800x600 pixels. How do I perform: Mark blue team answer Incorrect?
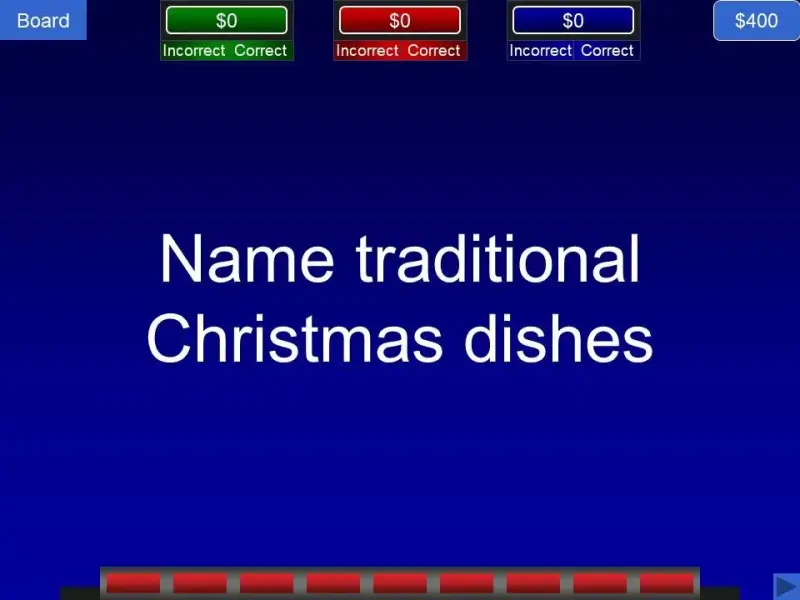(540, 50)
